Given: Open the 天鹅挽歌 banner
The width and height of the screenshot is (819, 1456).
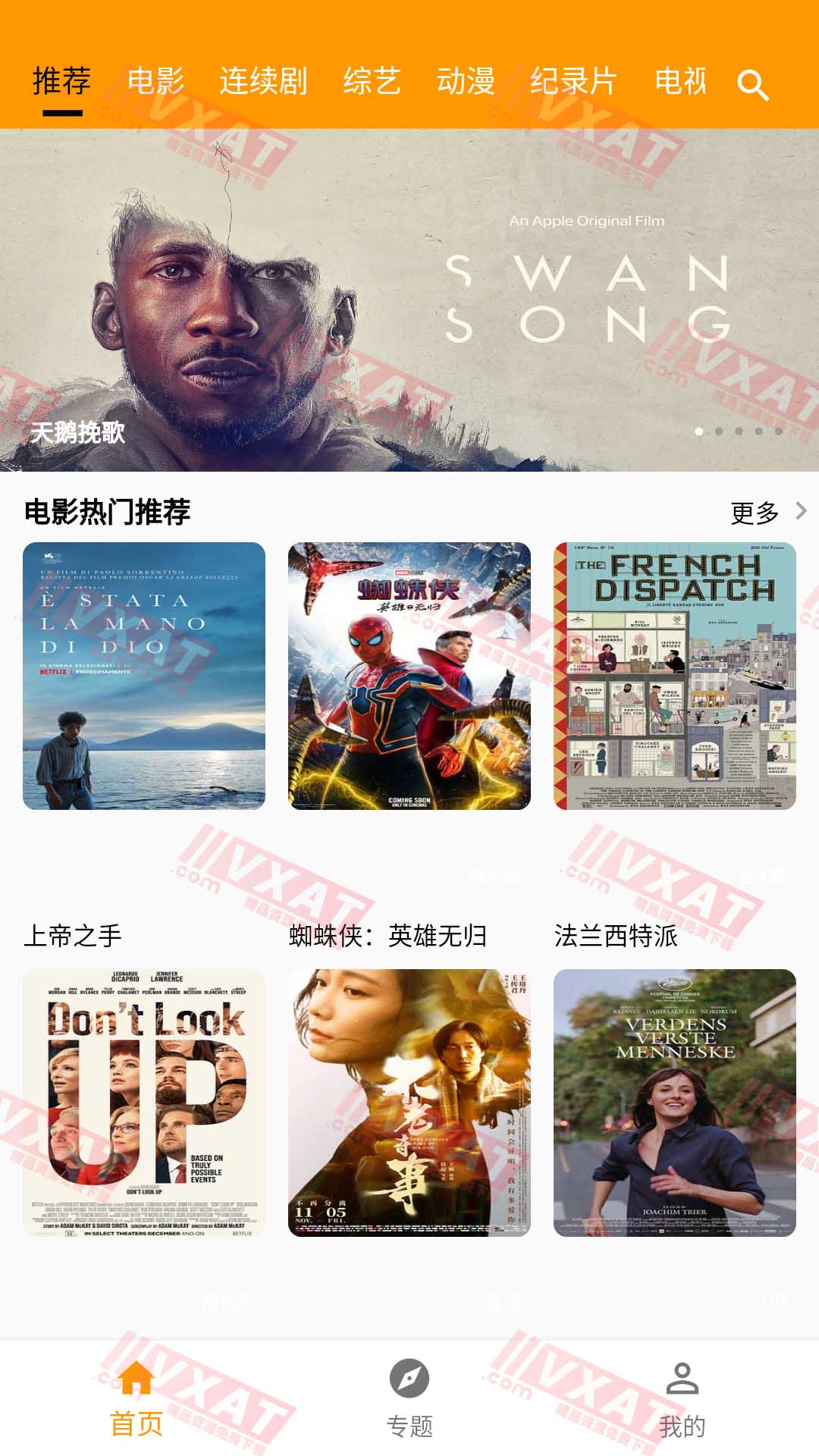Looking at the screenshot, I should pyautogui.click(x=409, y=300).
